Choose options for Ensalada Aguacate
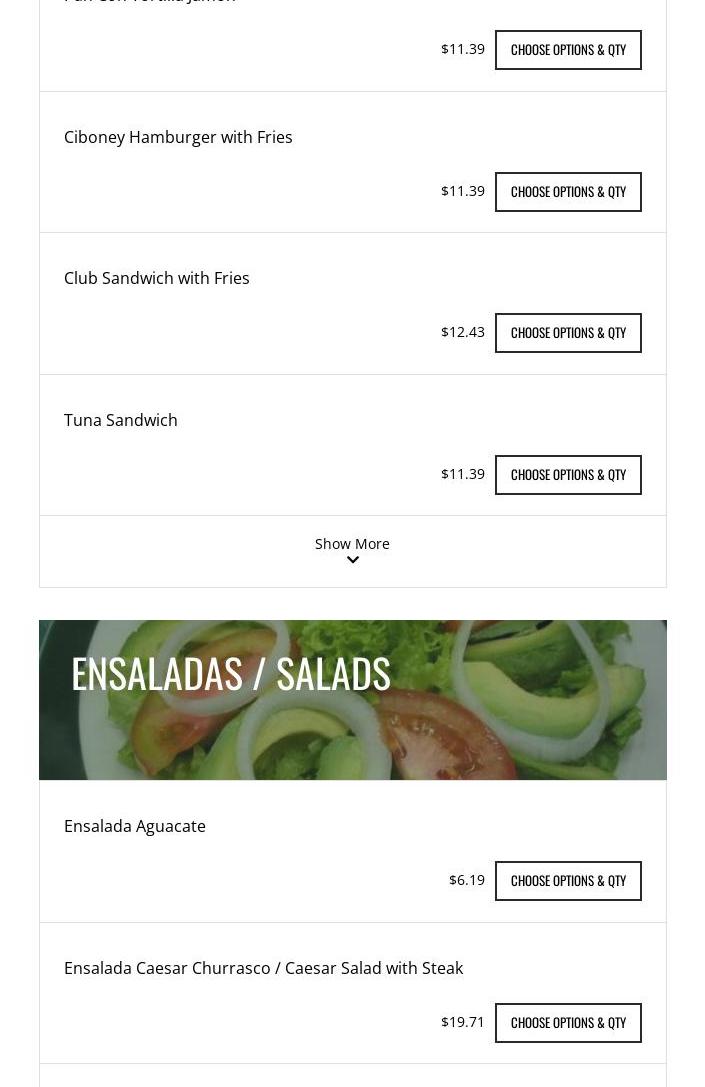This screenshot has height=1087, width=705. 568,881
